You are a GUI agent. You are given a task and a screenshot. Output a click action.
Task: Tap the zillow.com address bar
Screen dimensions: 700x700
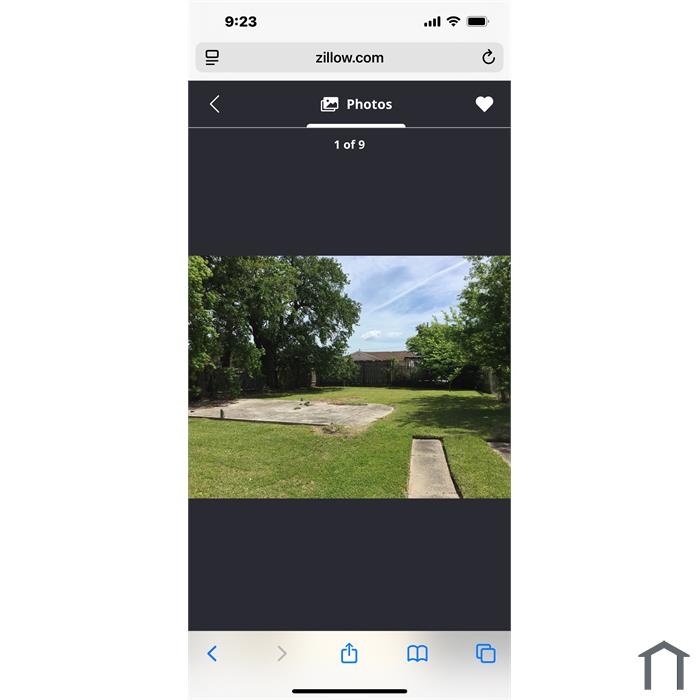pos(349,57)
